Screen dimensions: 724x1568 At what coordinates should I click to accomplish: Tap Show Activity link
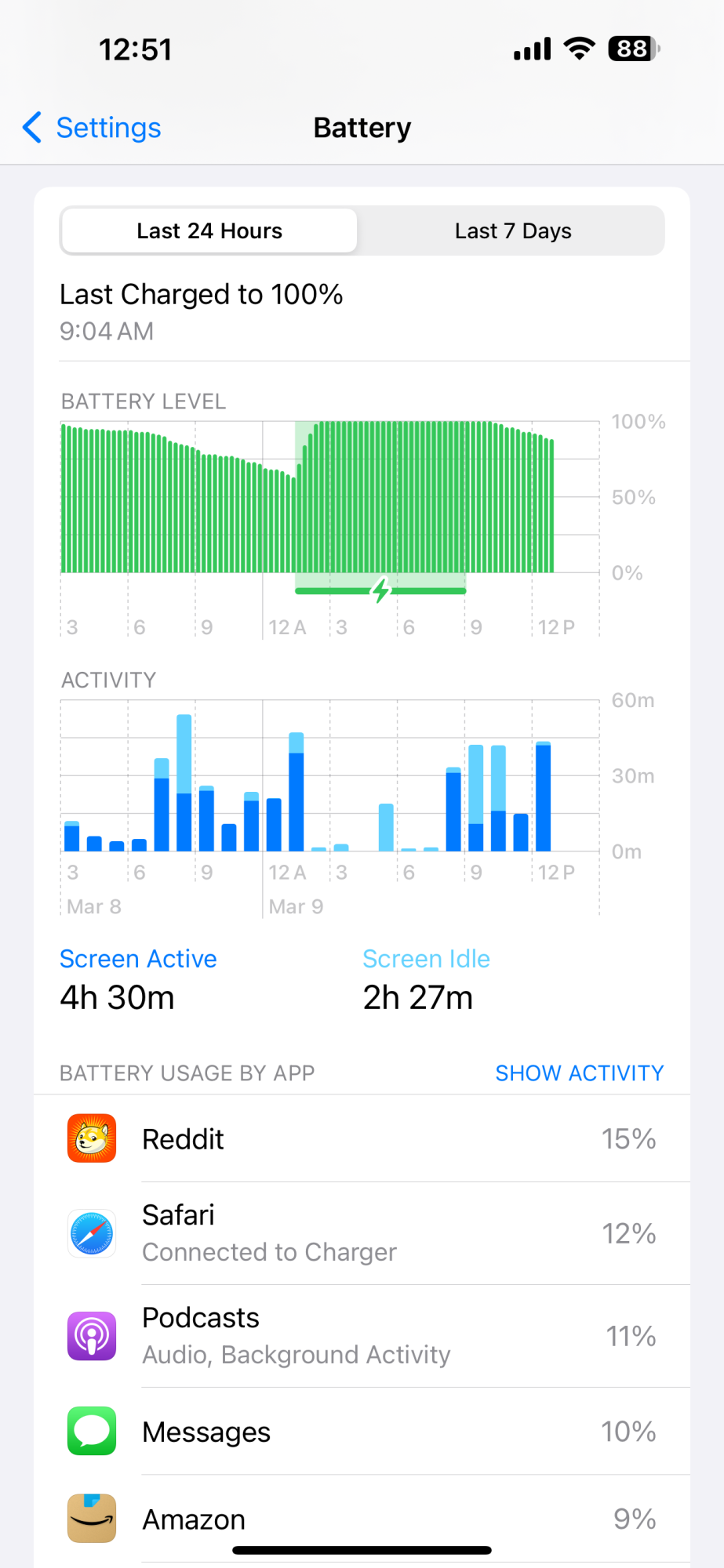pyautogui.click(x=579, y=1073)
